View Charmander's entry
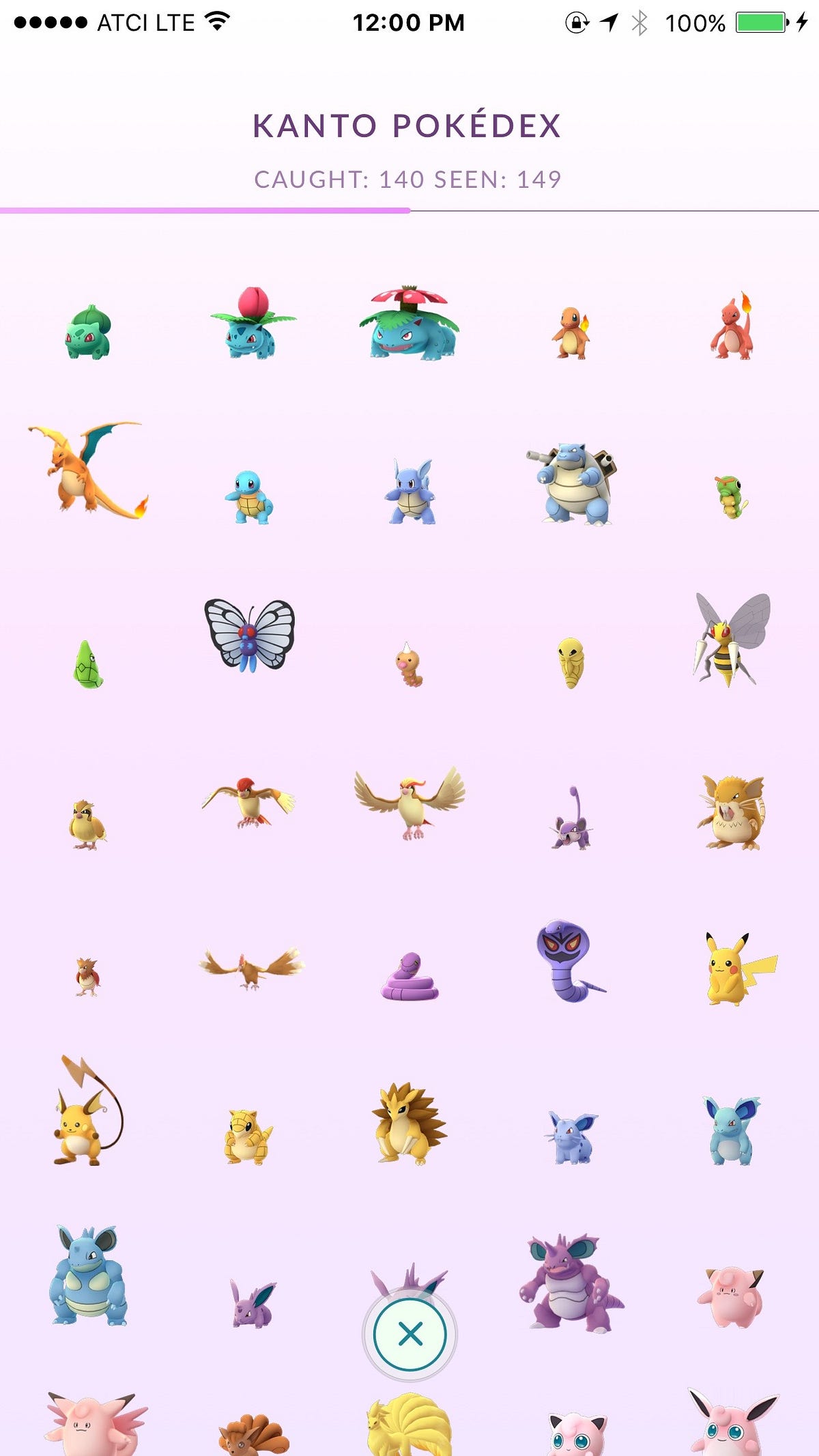Screen dimensions: 819x1456 [571, 333]
